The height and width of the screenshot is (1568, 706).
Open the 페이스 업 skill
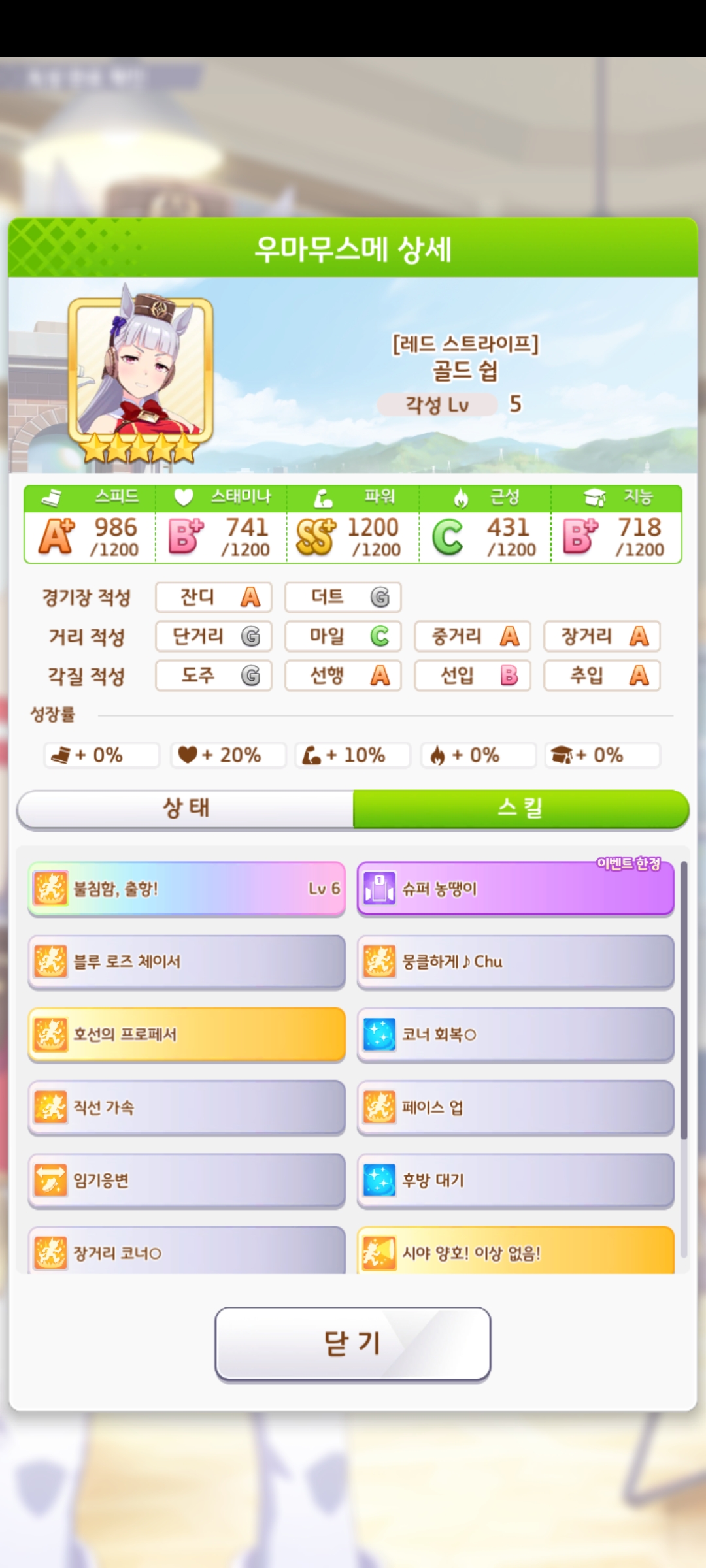515,1107
